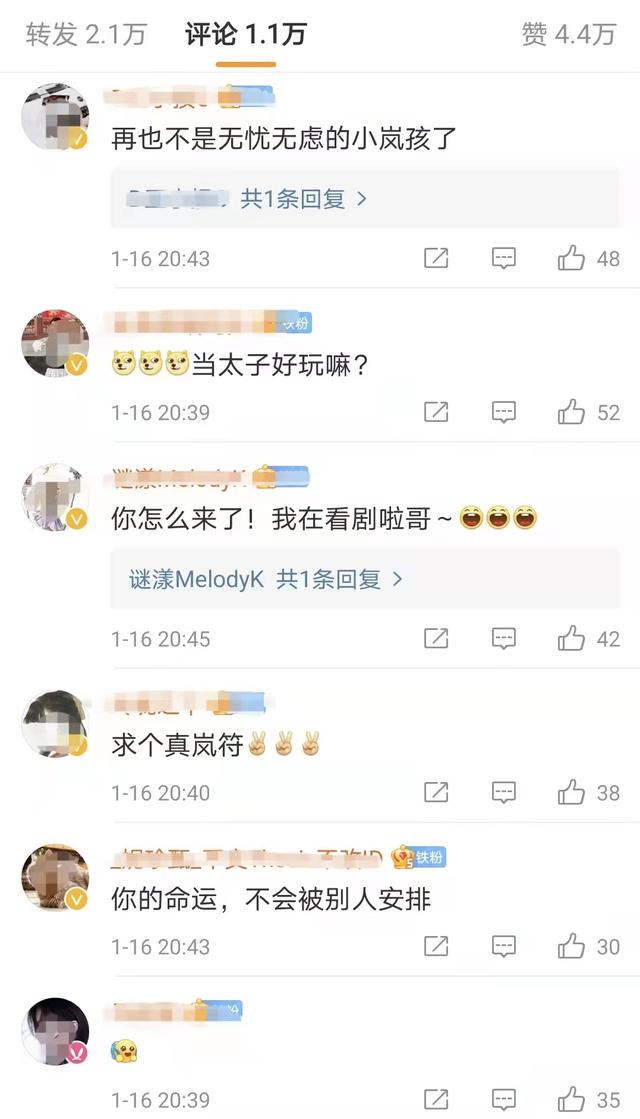Image resolution: width=640 pixels, height=1119 pixels.
Task: Select the 评论 1.1万 tab
Action: [x=245, y=34]
